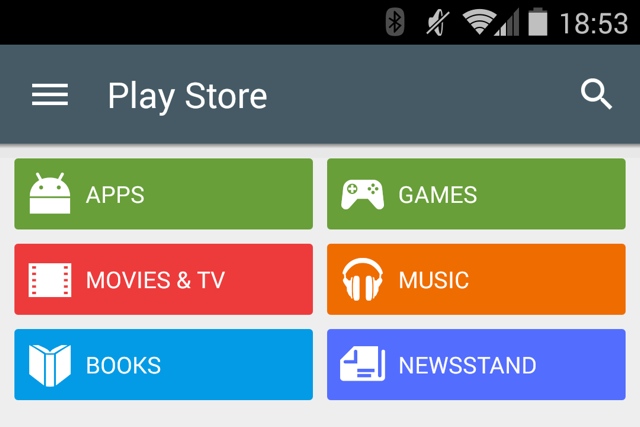Open the hamburger navigation drawer
This screenshot has height=427, width=640.
pos(50,95)
